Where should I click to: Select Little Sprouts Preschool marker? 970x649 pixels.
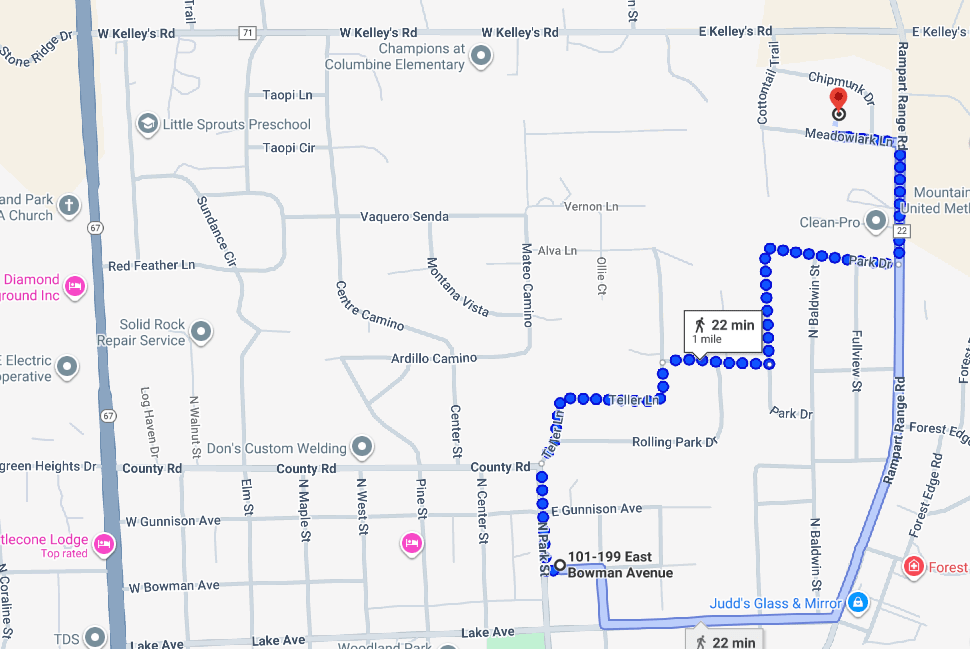coord(149,124)
